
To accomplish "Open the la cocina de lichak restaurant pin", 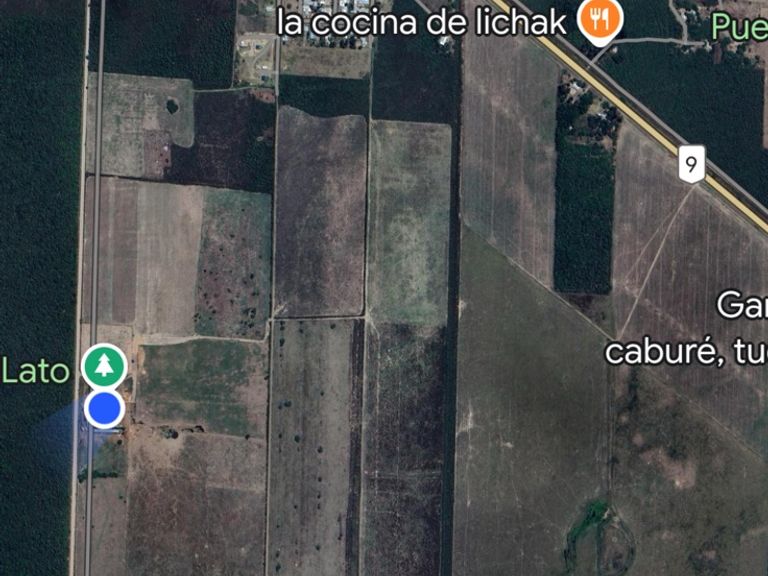I will tap(600, 19).
